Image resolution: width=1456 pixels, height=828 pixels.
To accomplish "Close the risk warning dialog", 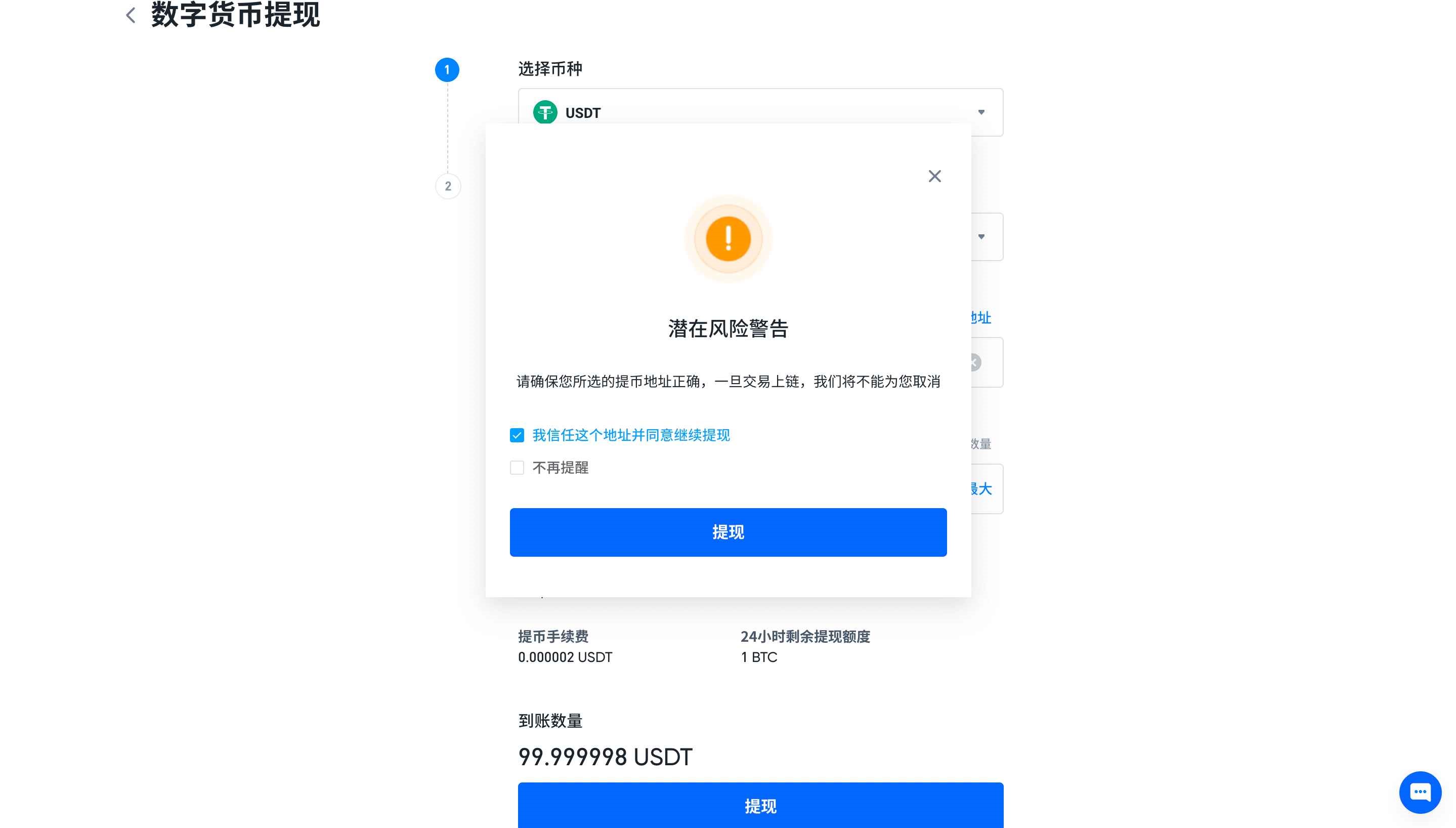I will coord(934,176).
